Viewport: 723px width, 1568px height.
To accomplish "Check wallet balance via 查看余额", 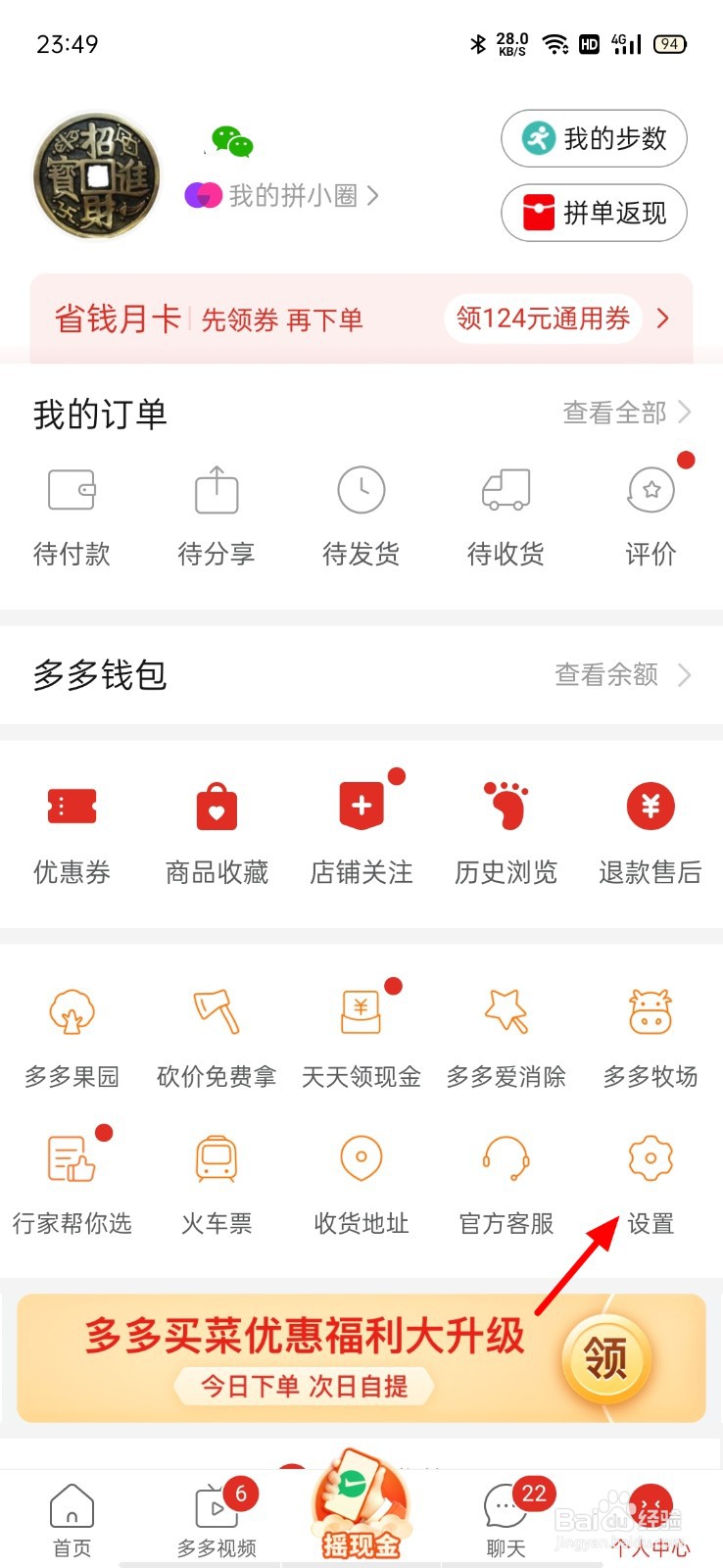I will coord(623,674).
